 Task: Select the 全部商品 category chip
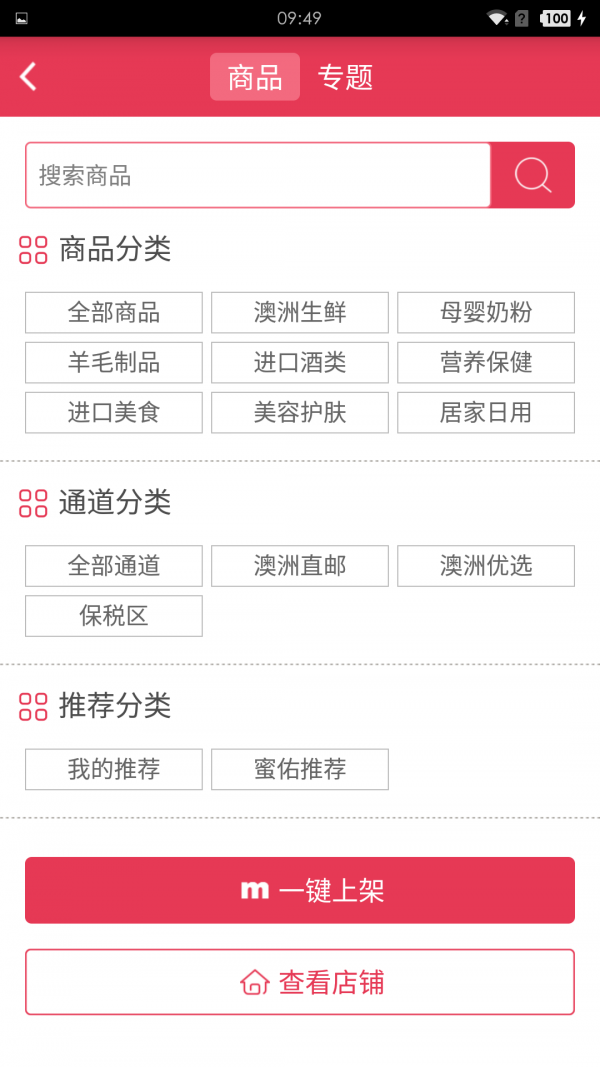coord(114,312)
